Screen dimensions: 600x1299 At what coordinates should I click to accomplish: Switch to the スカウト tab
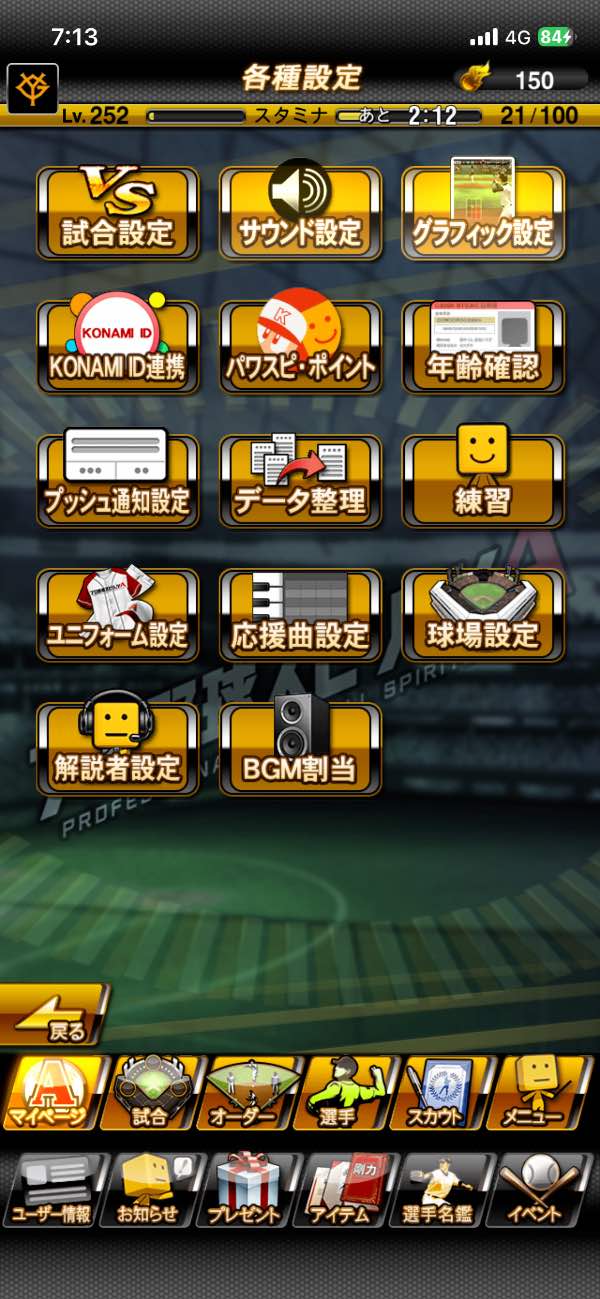pyautogui.click(x=445, y=1092)
